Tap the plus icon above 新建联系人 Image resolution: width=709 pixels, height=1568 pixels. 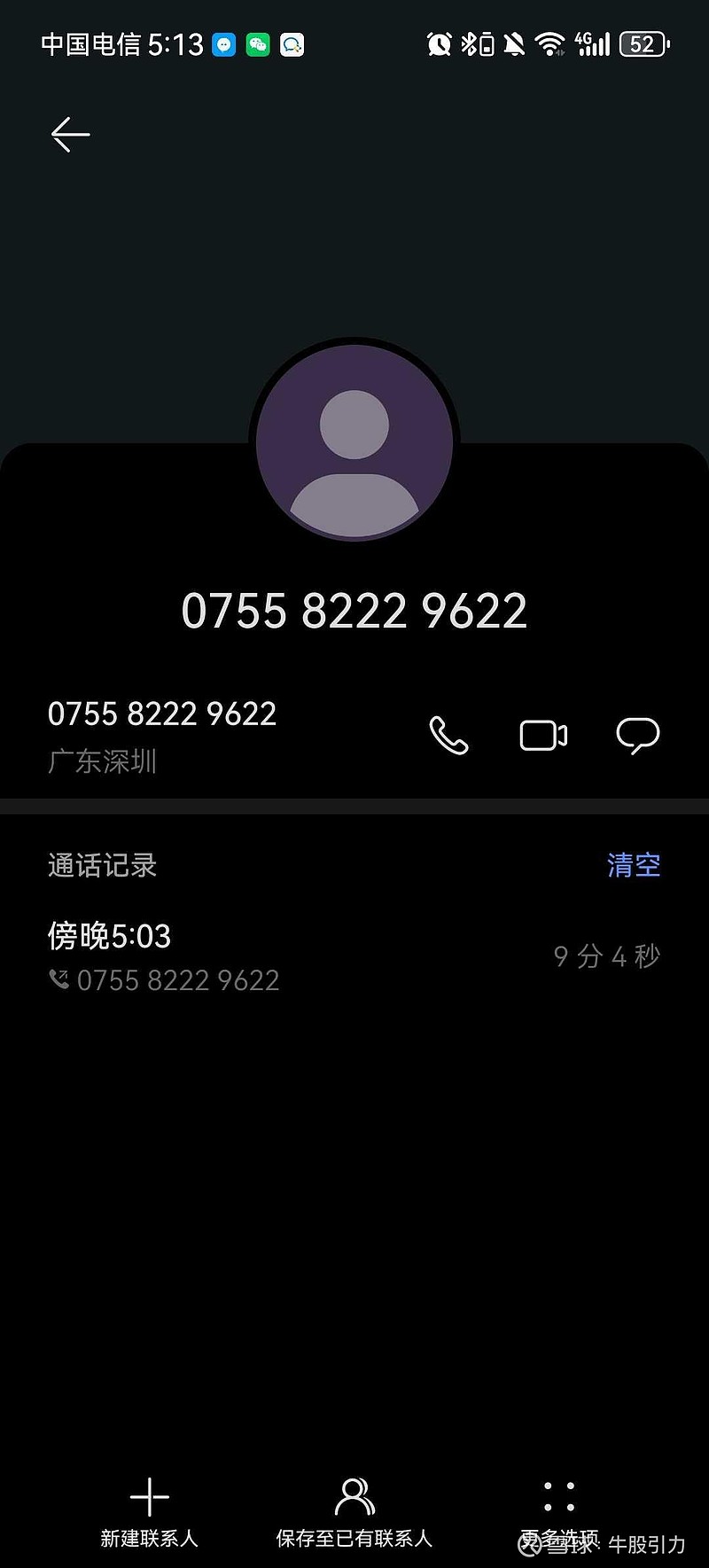[149, 1495]
